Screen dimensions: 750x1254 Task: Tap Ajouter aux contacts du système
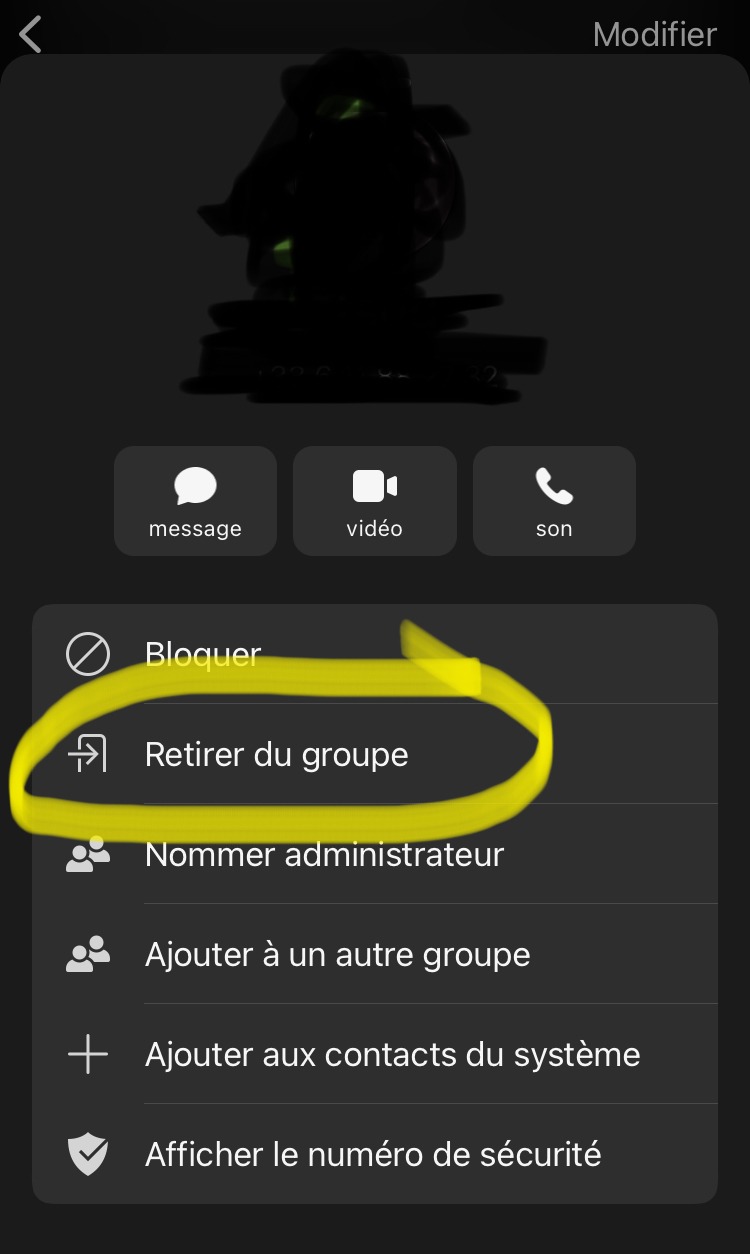click(x=375, y=1055)
